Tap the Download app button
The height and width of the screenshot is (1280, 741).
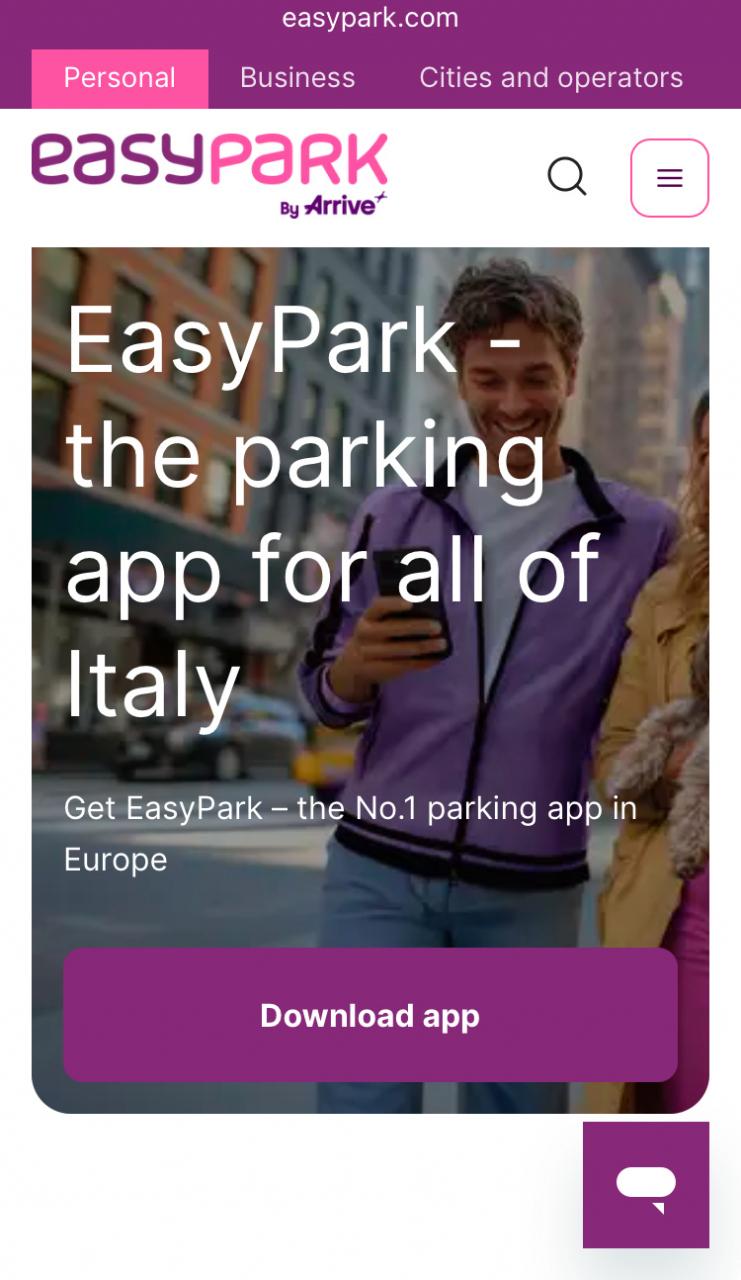point(370,1015)
